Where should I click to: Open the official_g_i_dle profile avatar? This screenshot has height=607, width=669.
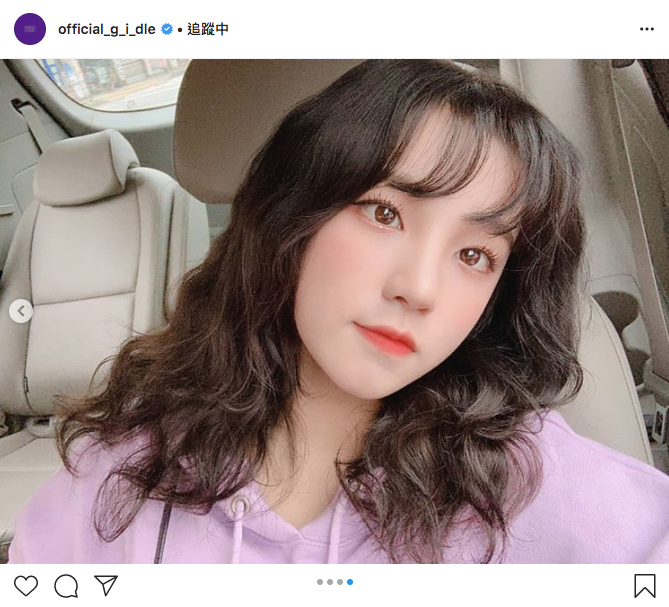click(30, 29)
